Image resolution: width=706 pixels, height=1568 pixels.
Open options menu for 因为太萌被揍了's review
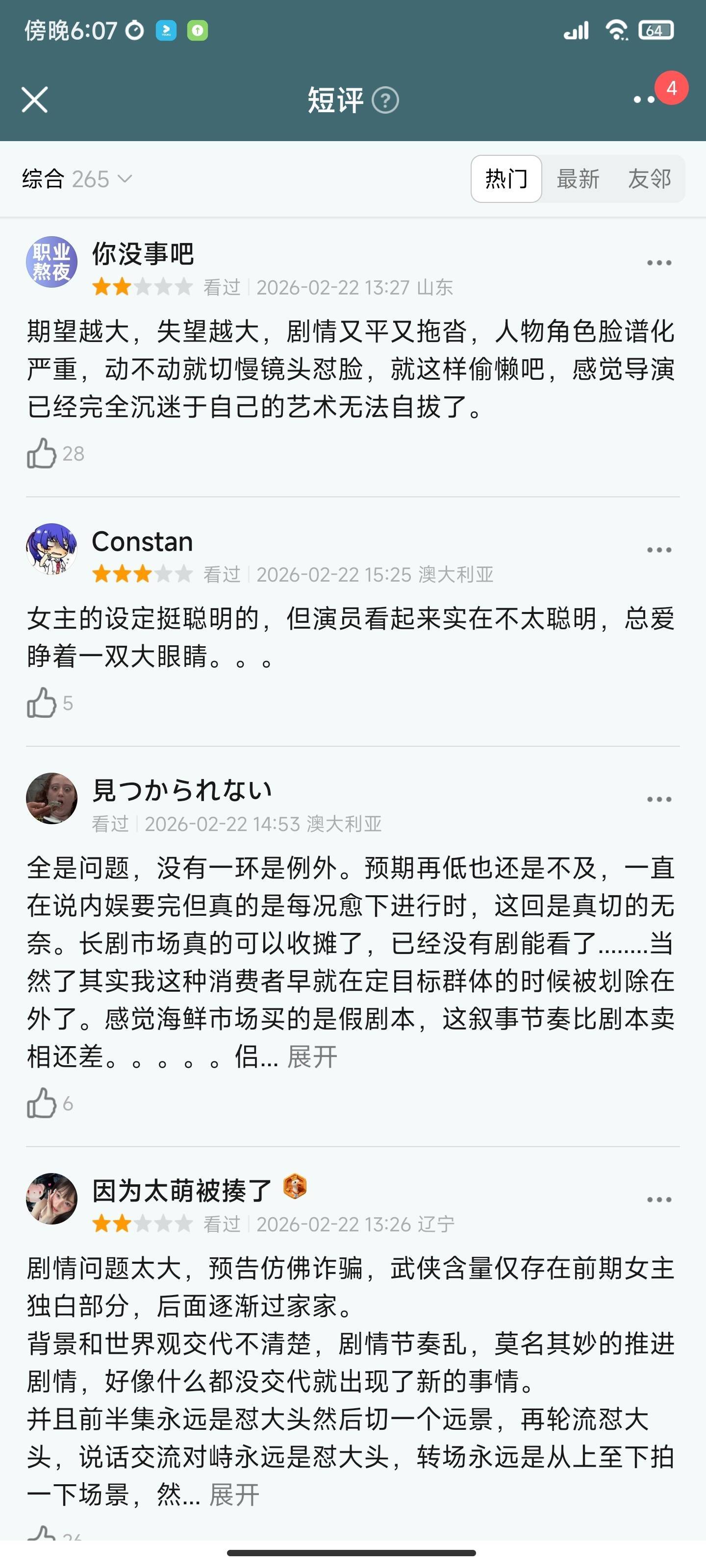pyautogui.click(x=658, y=1200)
